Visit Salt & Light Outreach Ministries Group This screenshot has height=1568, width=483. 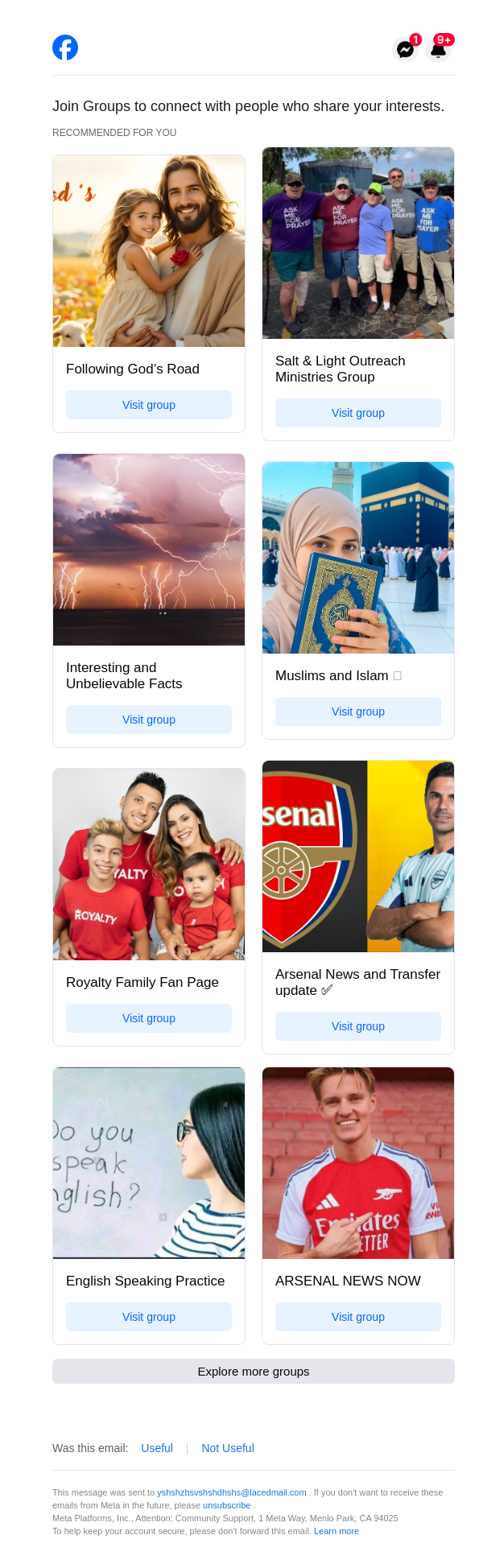click(x=358, y=413)
